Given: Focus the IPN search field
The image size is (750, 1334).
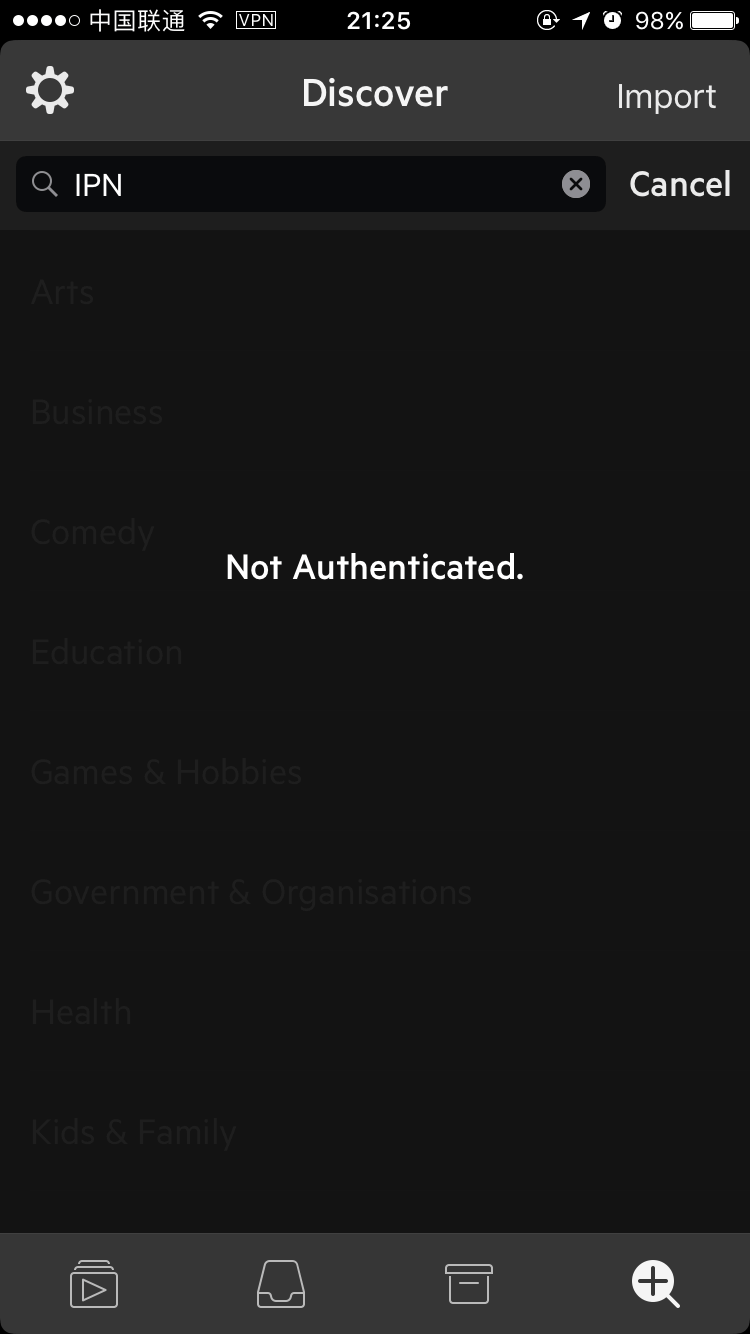Looking at the screenshot, I should 311,184.
